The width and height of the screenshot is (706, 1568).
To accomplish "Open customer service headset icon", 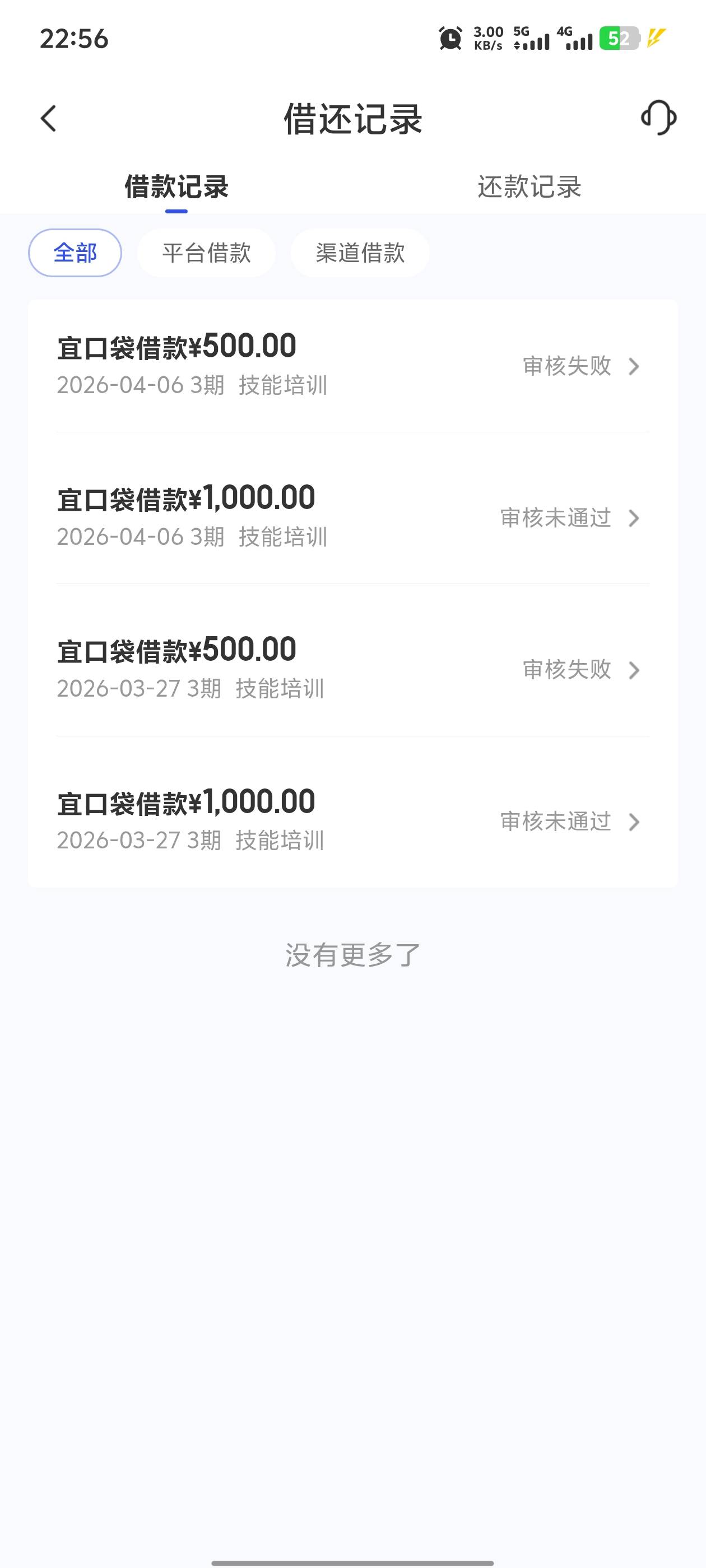I will [x=658, y=118].
